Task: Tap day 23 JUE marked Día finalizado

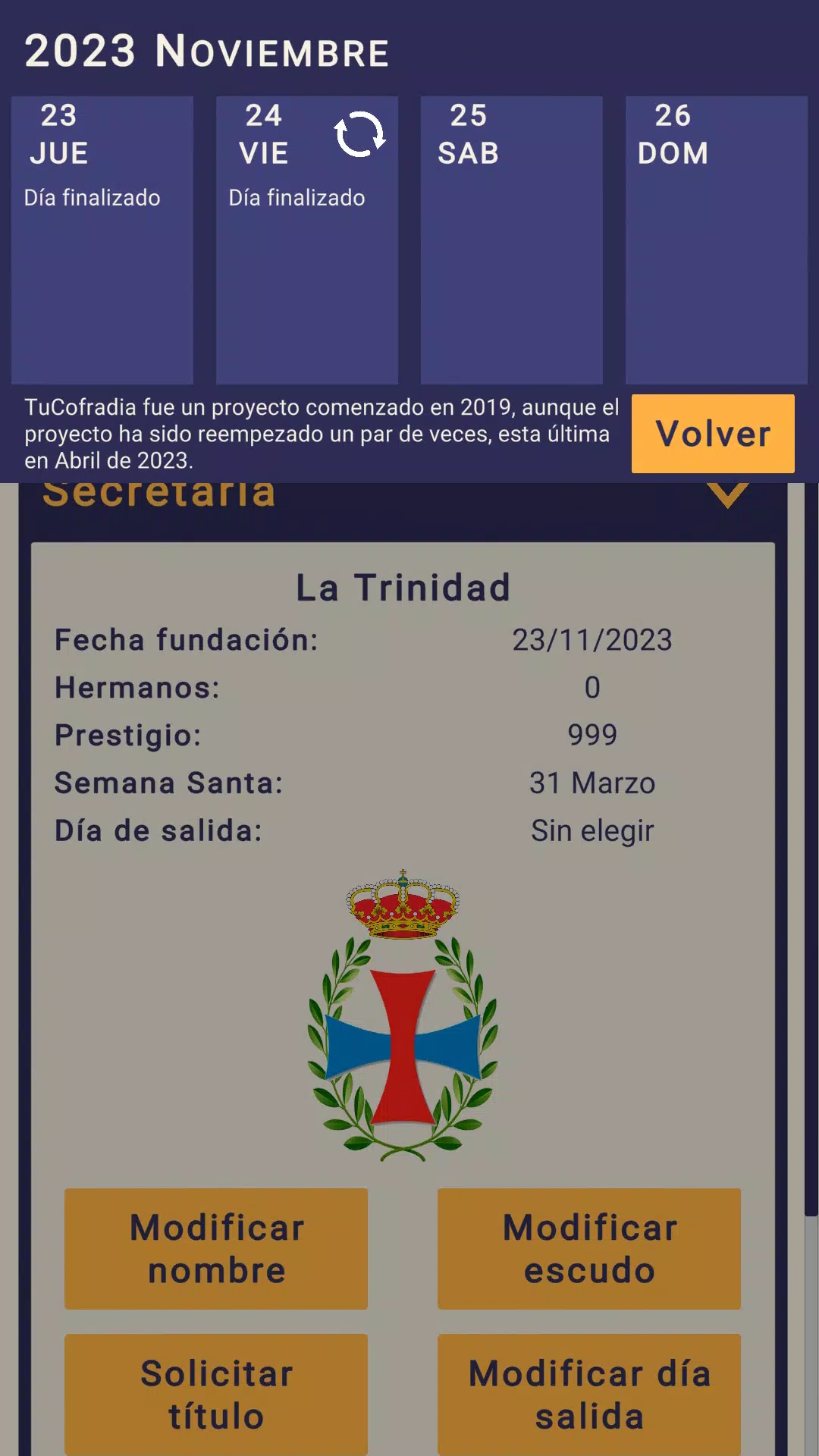Action: 102,239
